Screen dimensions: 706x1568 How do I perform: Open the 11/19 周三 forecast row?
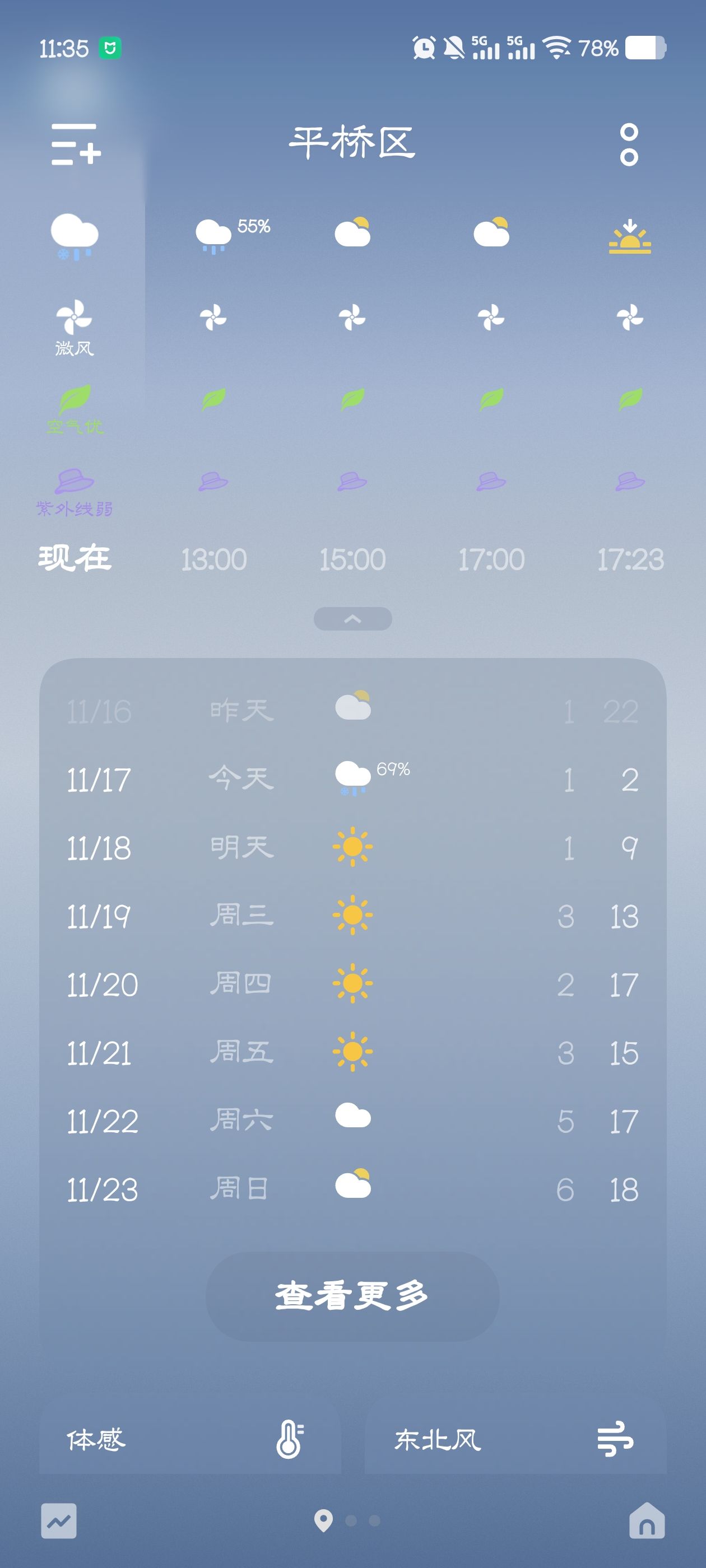(352, 916)
